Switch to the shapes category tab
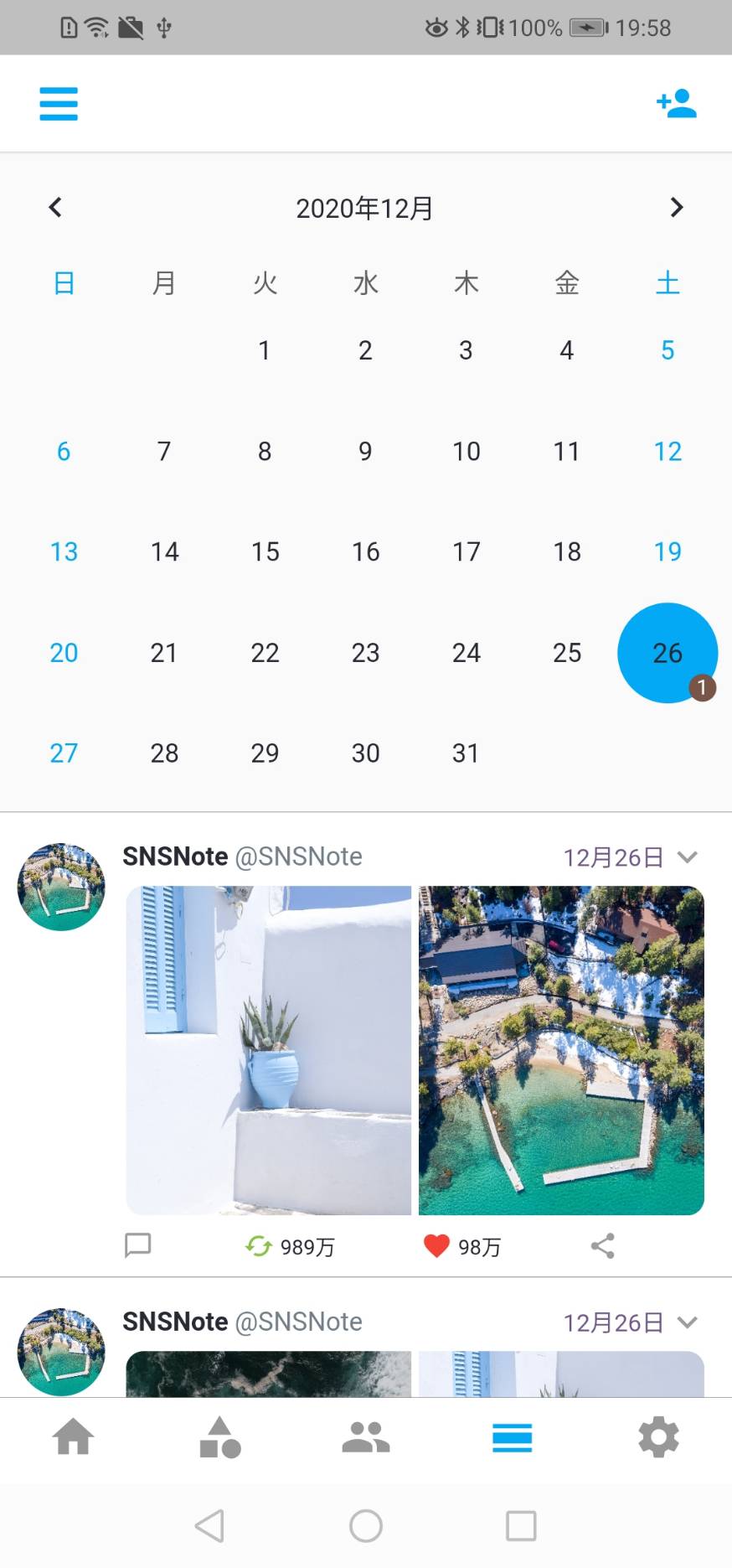The height and width of the screenshot is (1568, 732). 219,1436
